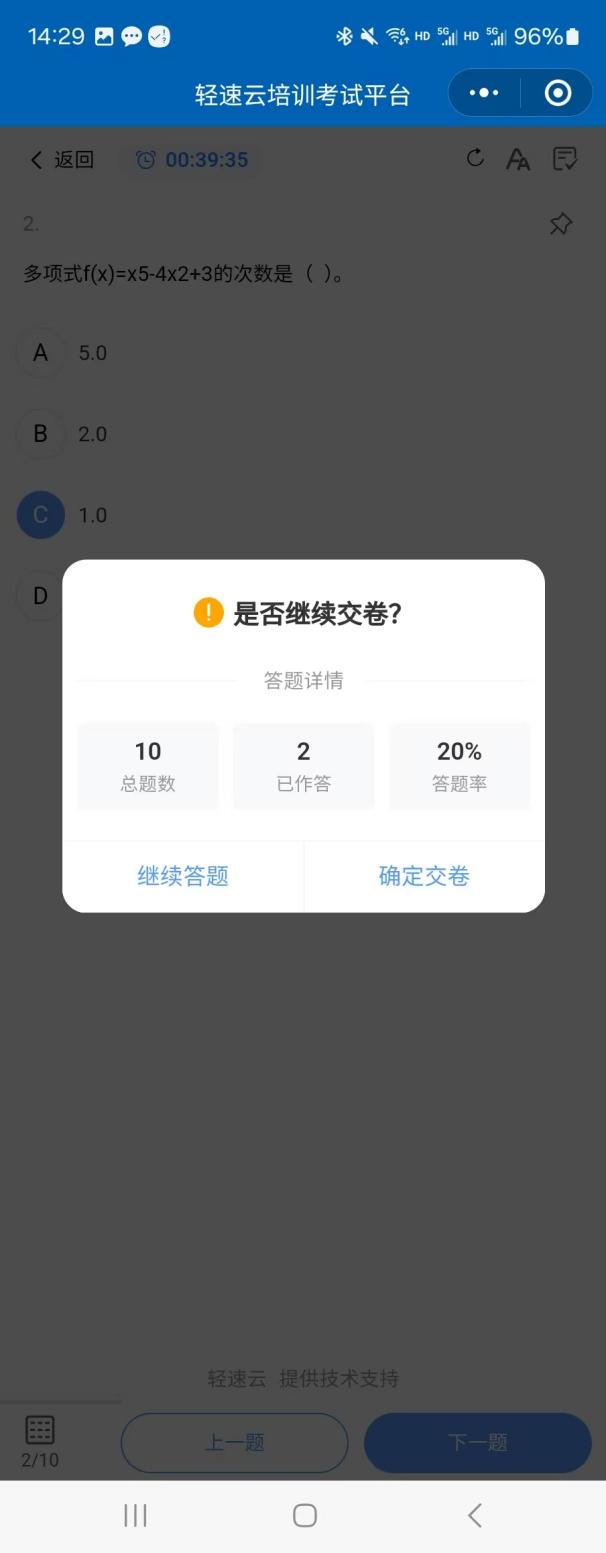Confirm submission with 确定交卷

point(424,876)
